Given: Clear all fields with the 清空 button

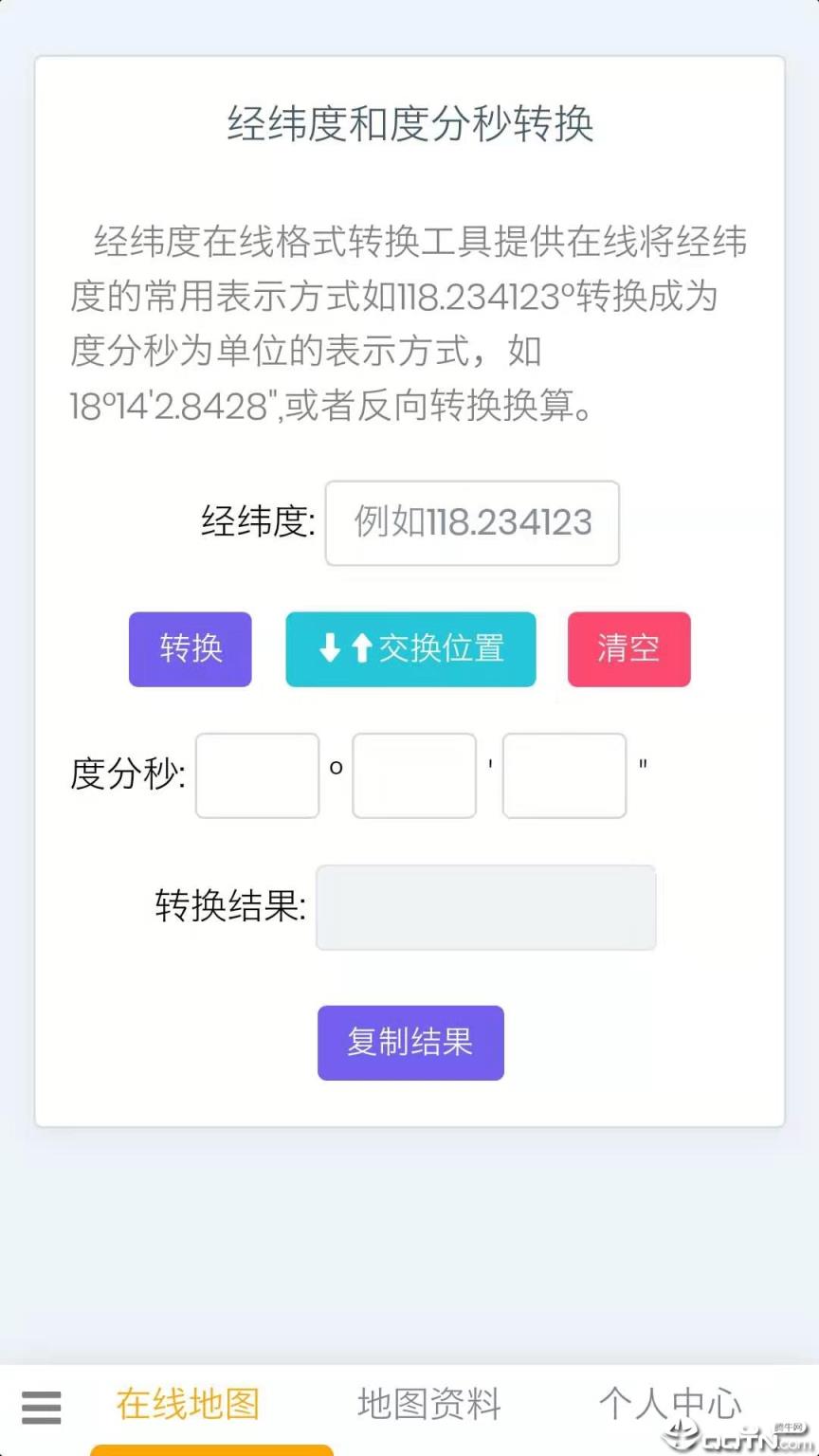Looking at the screenshot, I should pos(628,648).
